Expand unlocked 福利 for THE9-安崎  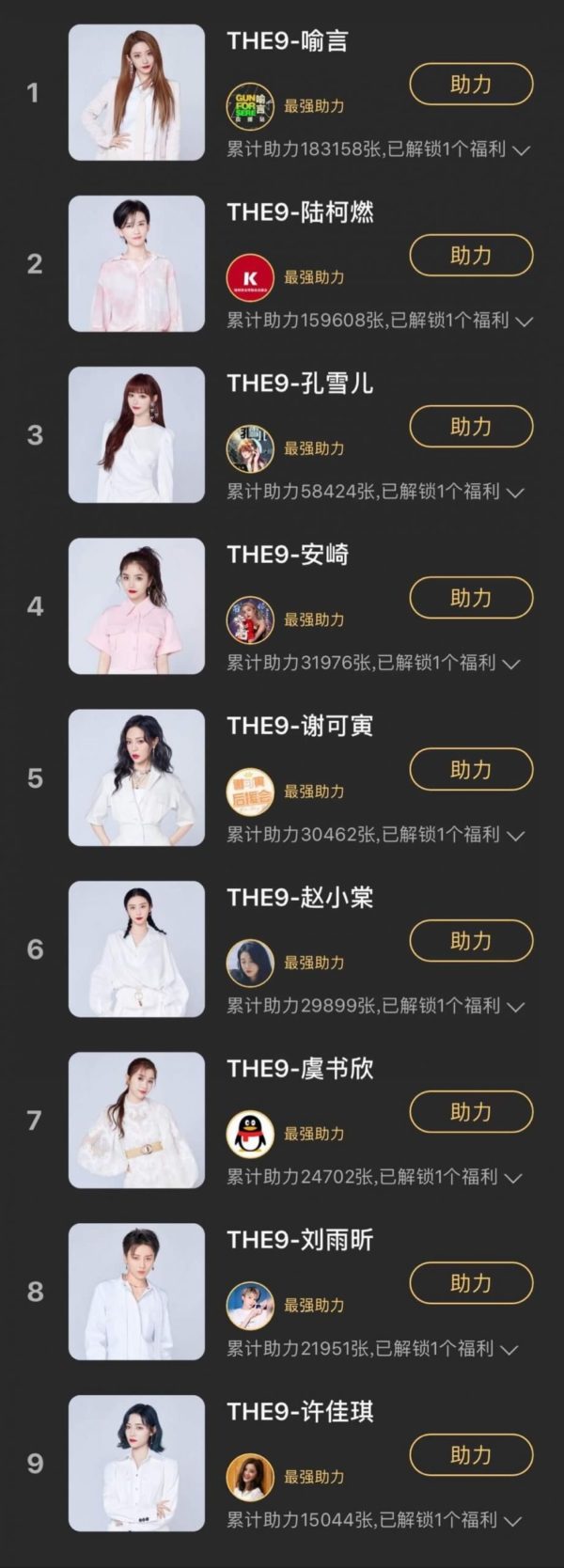coord(511,664)
